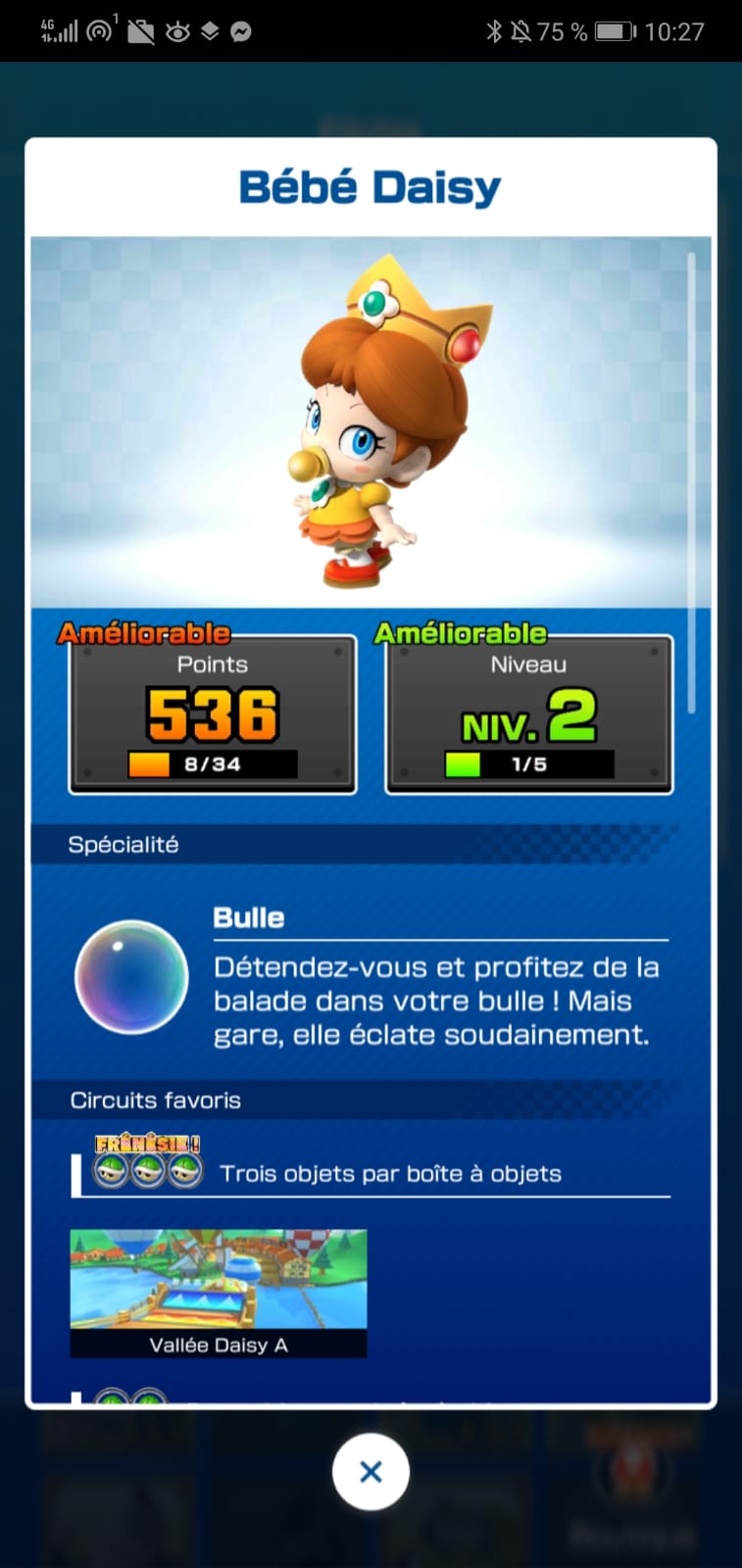The height and width of the screenshot is (1568, 742).
Task: Select the Vallée Daisy A circuit thumbnail
Action: [219, 1292]
